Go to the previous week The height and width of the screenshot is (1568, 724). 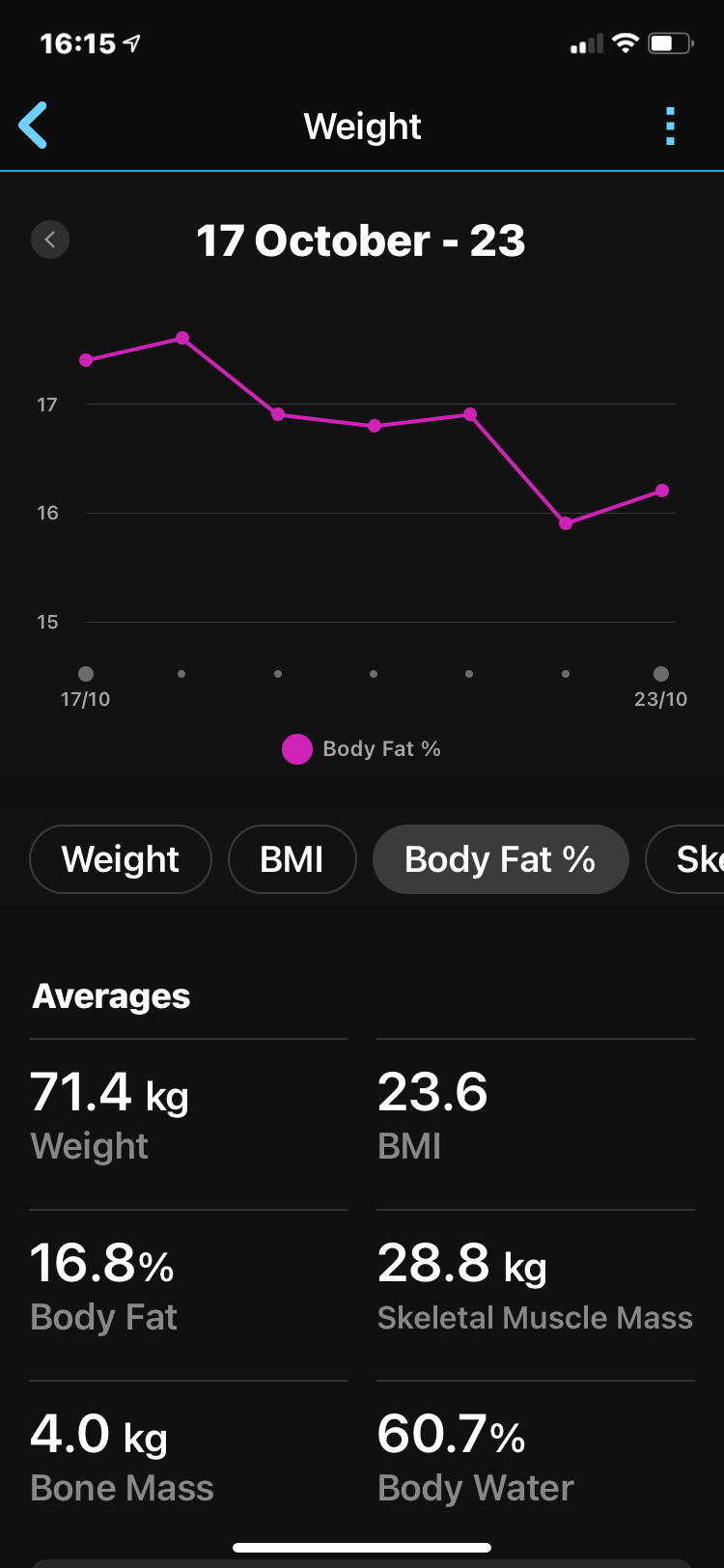(50, 239)
